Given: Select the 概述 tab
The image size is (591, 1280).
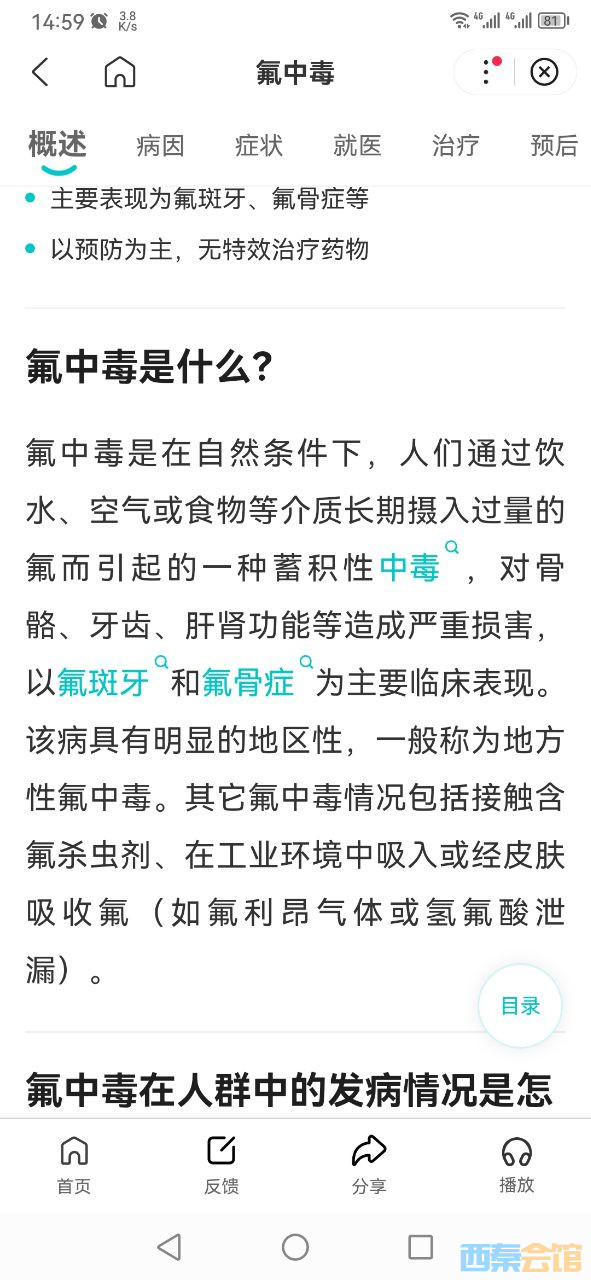Looking at the screenshot, I should tap(58, 145).
